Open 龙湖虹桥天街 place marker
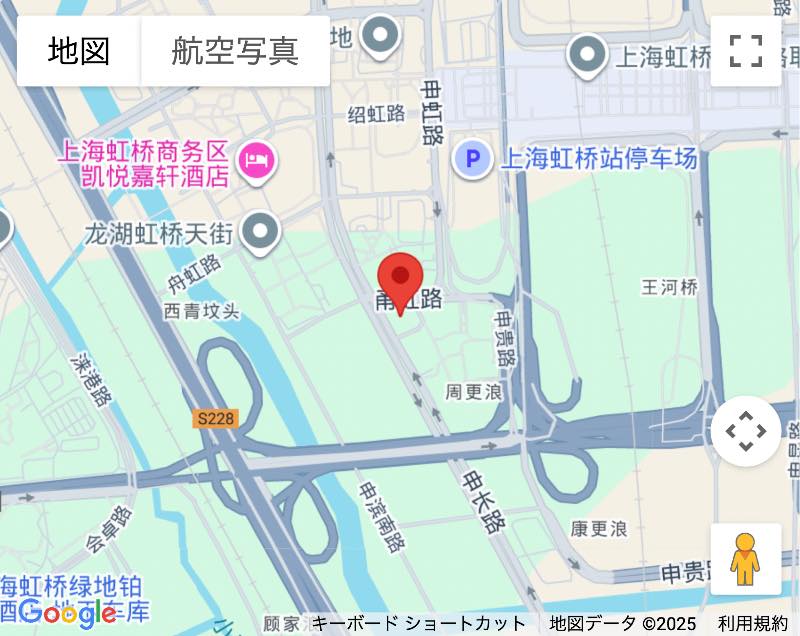This screenshot has height=636, width=800. click(262, 231)
